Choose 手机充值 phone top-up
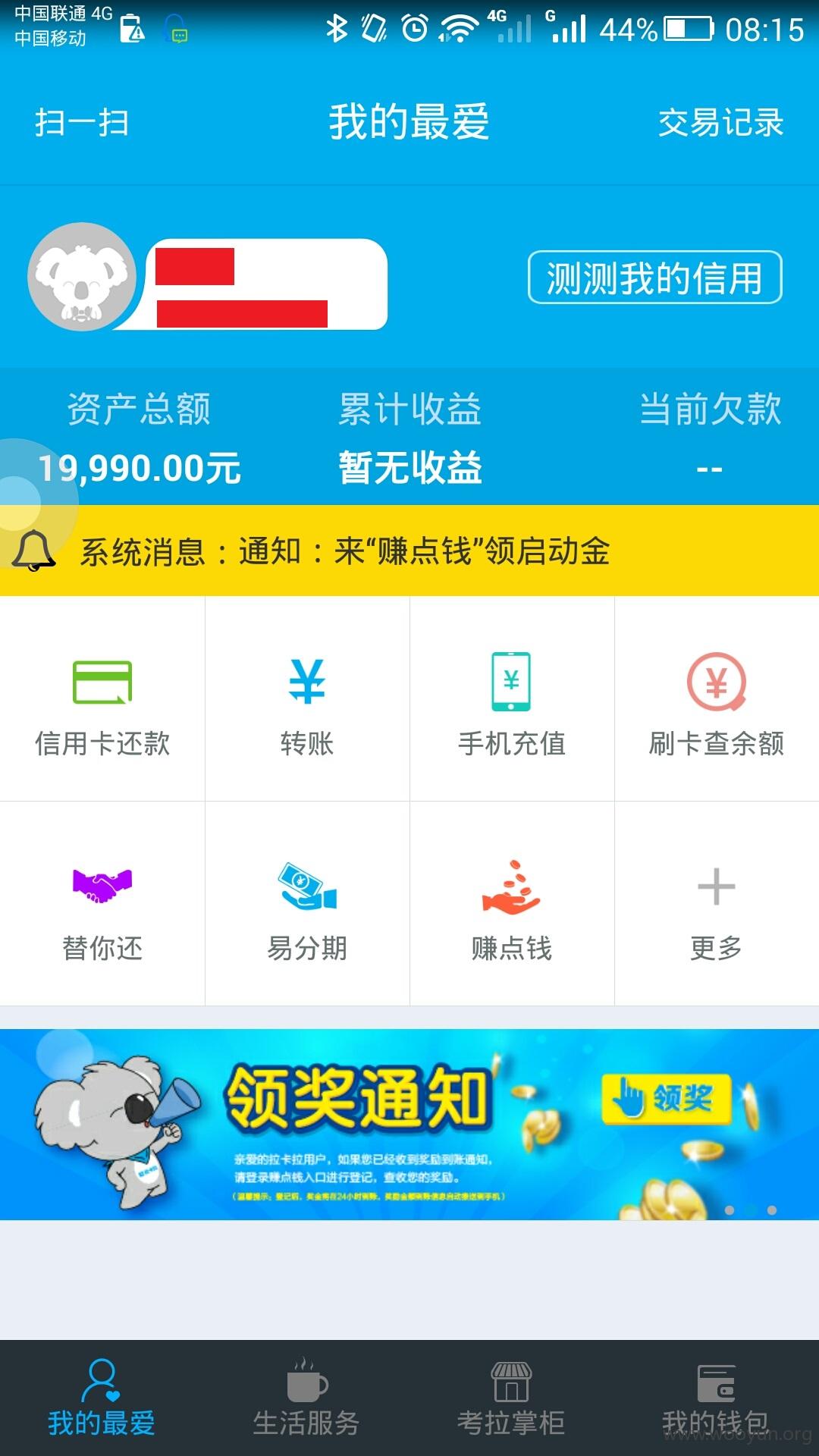 tap(512, 698)
